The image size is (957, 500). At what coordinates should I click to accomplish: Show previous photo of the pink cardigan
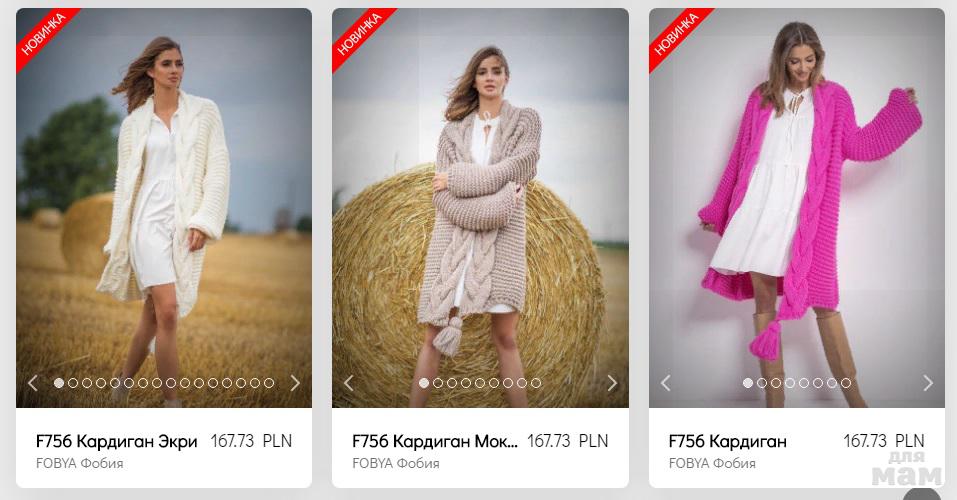pos(666,383)
